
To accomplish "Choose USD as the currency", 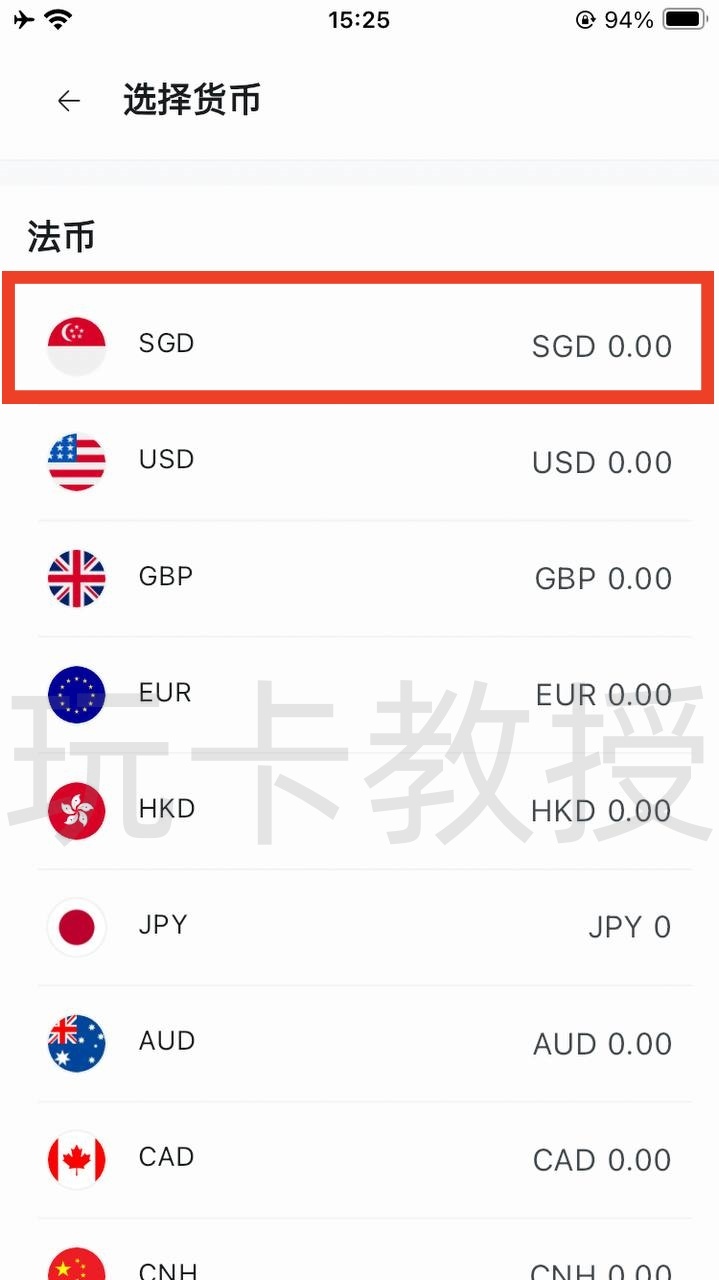I will [x=358, y=461].
